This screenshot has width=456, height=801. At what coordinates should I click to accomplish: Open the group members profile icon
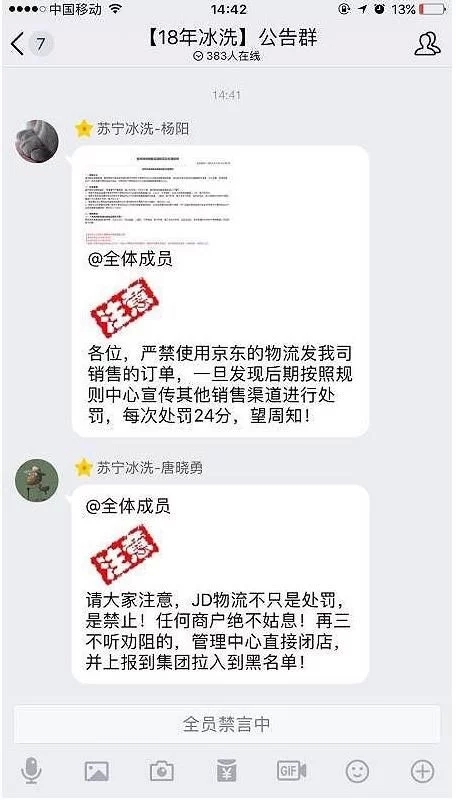click(427, 44)
